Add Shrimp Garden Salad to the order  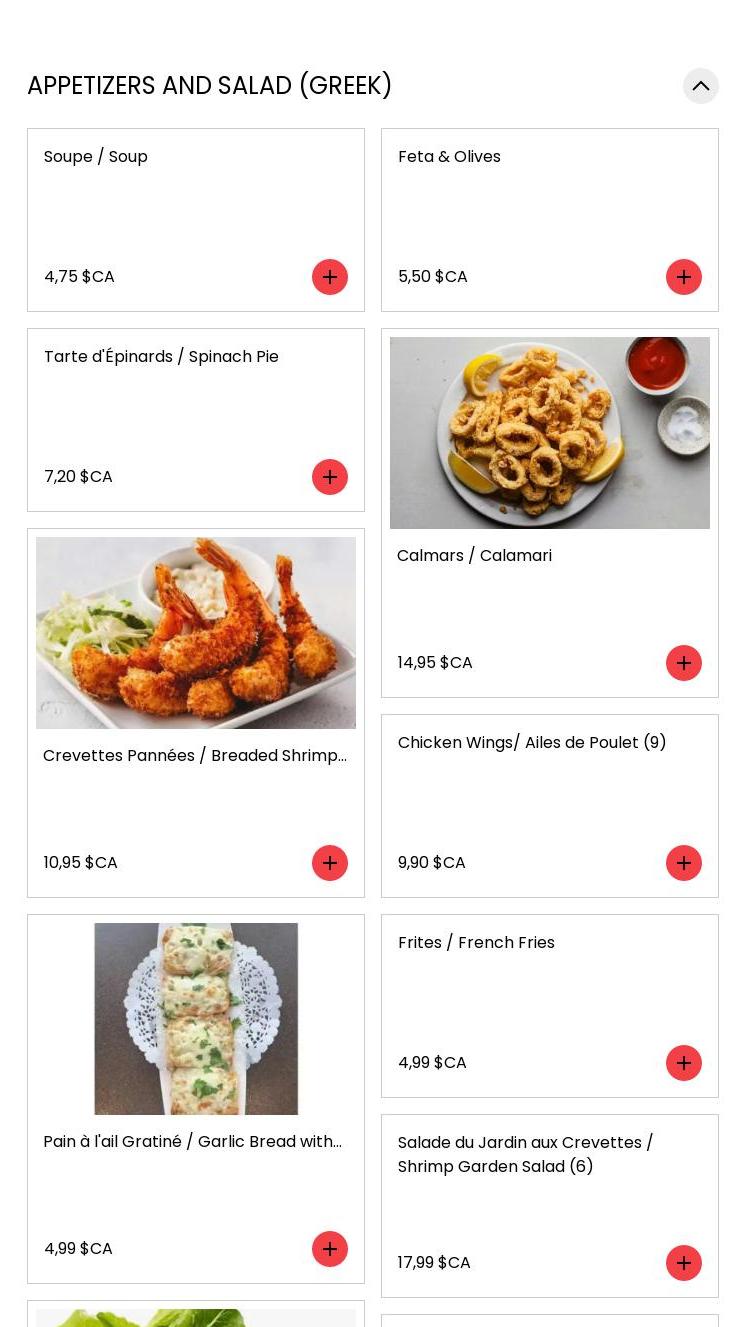(683, 1263)
